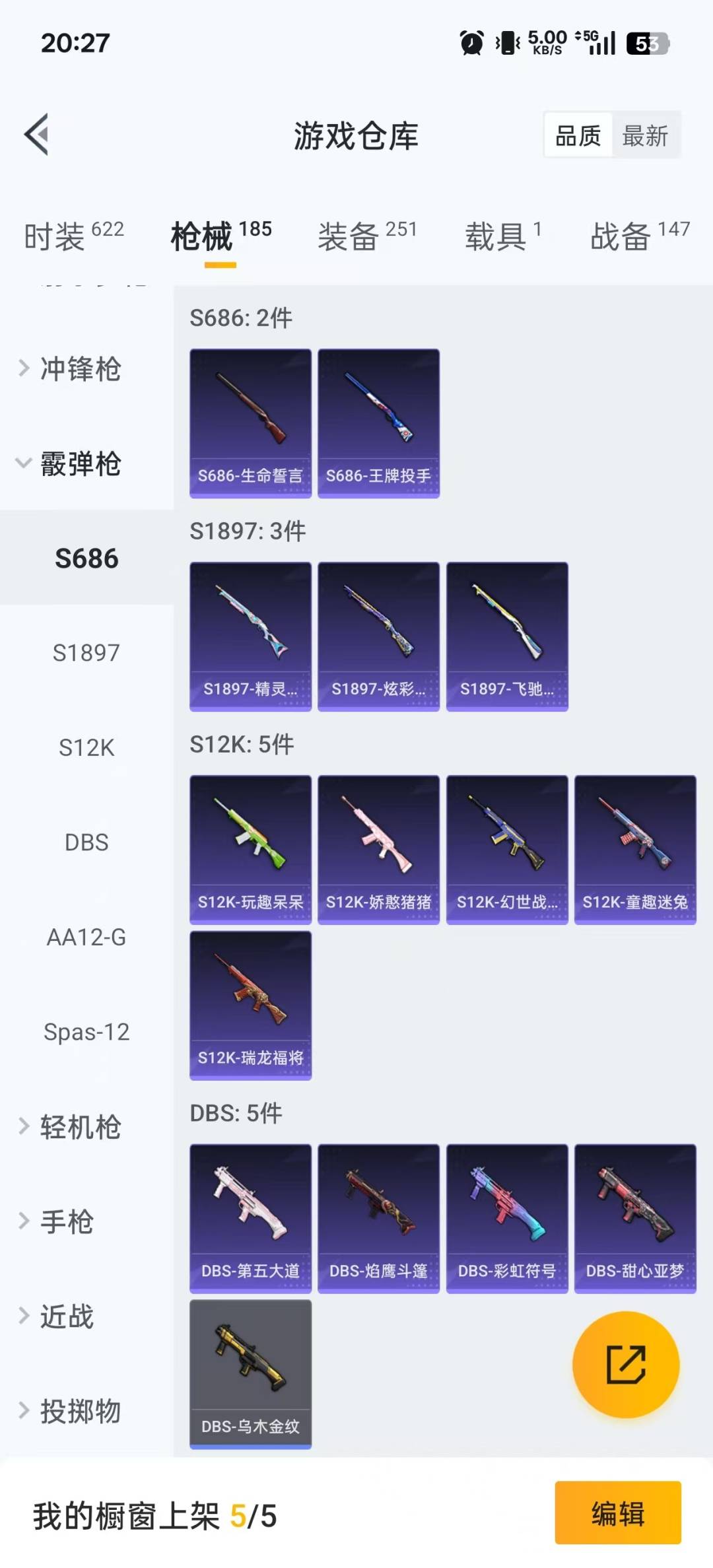Open the DBS-乌木金纹 skin
Viewport: 713px width, 1568px height.
tap(250, 1374)
